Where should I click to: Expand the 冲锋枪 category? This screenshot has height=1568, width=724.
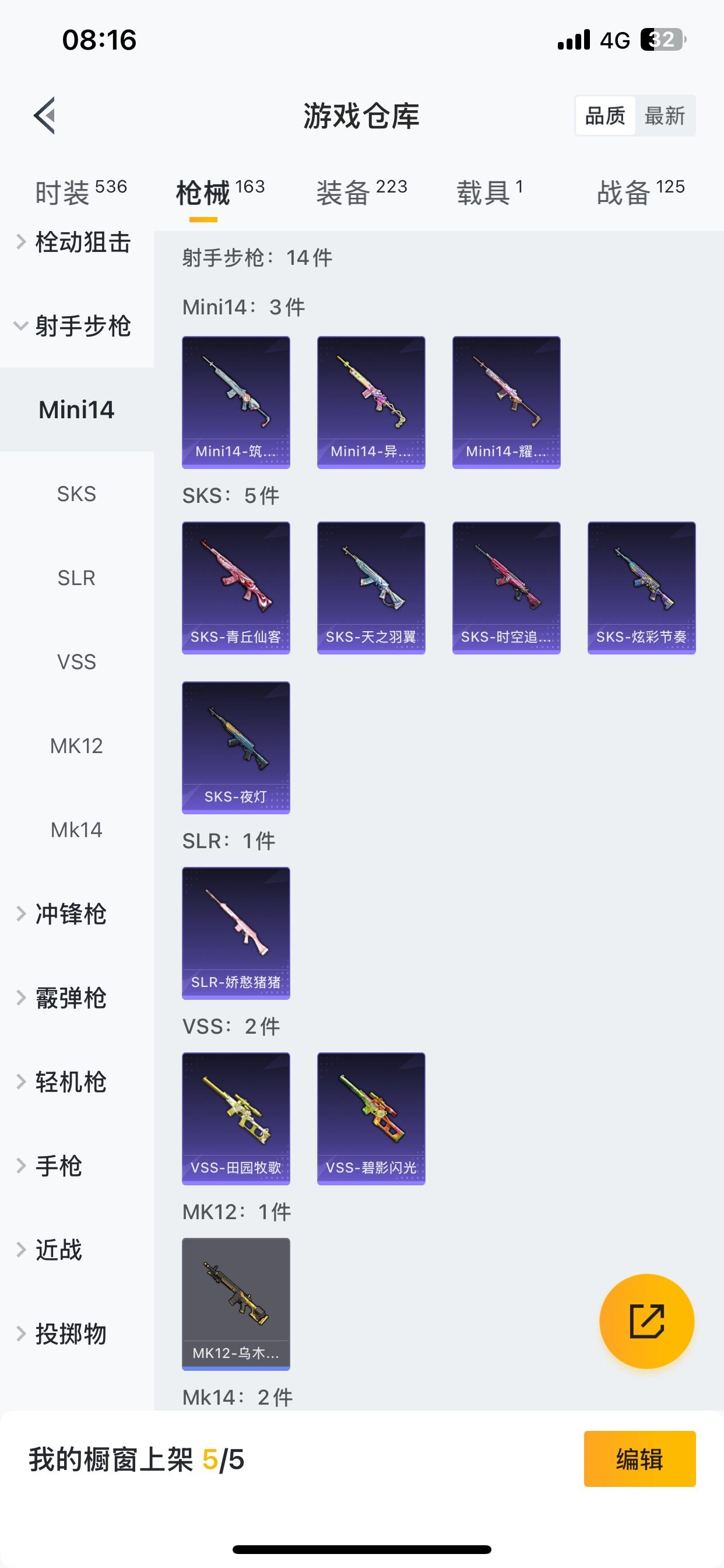coord(70,914)
